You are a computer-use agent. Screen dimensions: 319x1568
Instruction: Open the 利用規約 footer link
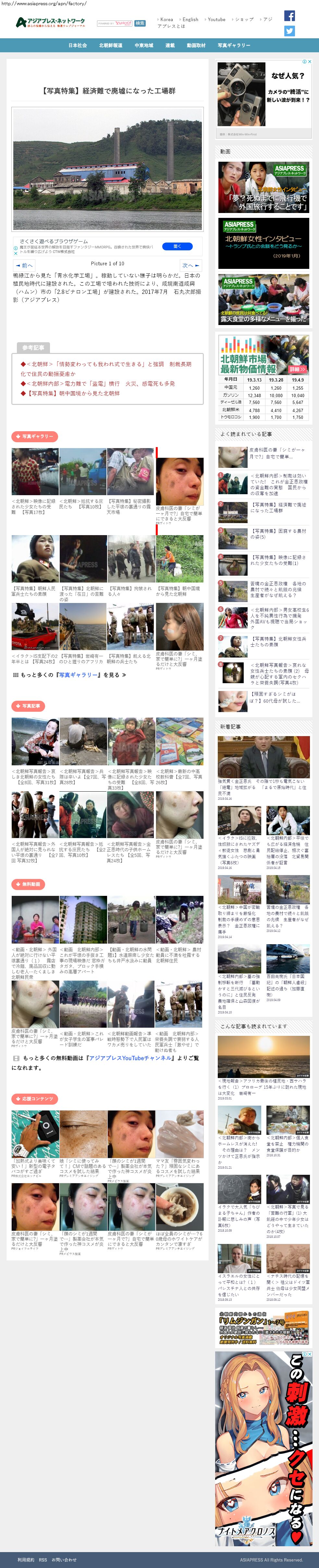click(26, 1560)
